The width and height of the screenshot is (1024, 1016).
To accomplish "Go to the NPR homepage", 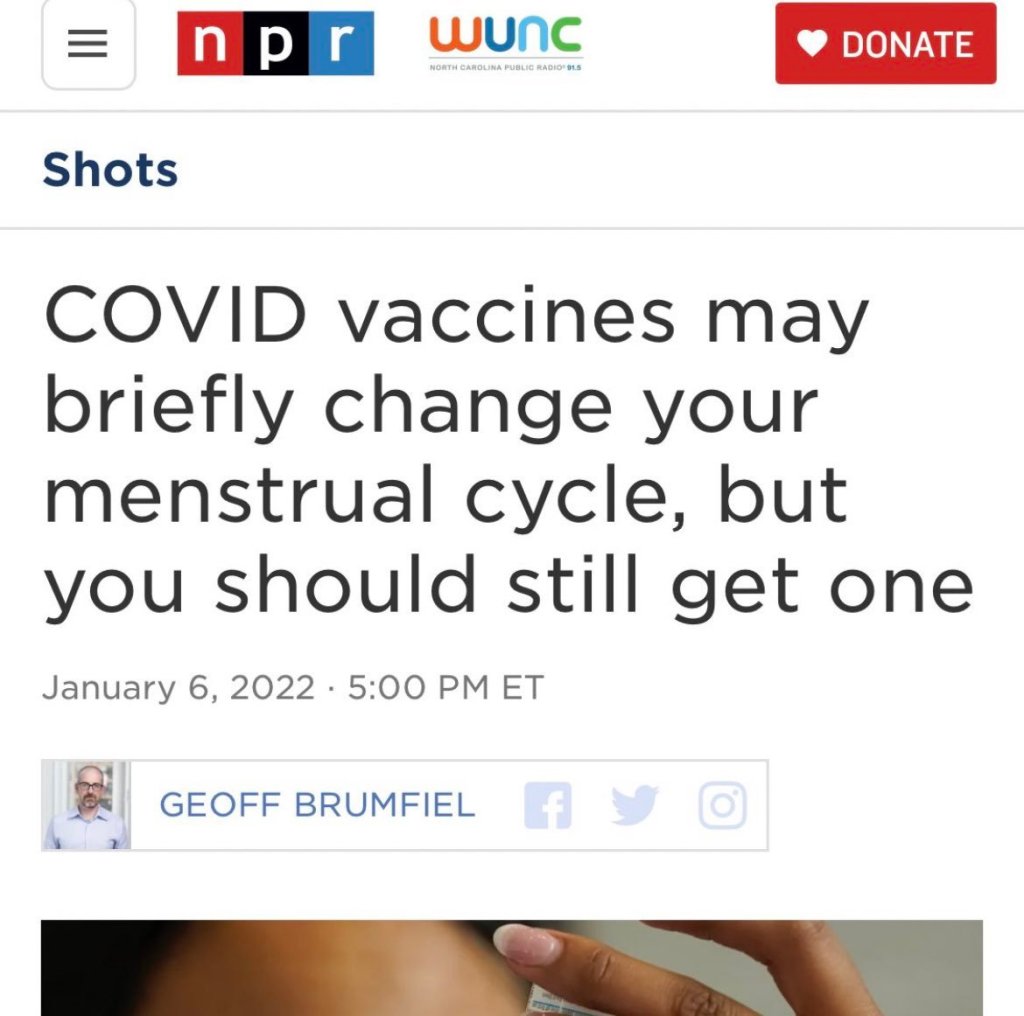I will 275,46.
